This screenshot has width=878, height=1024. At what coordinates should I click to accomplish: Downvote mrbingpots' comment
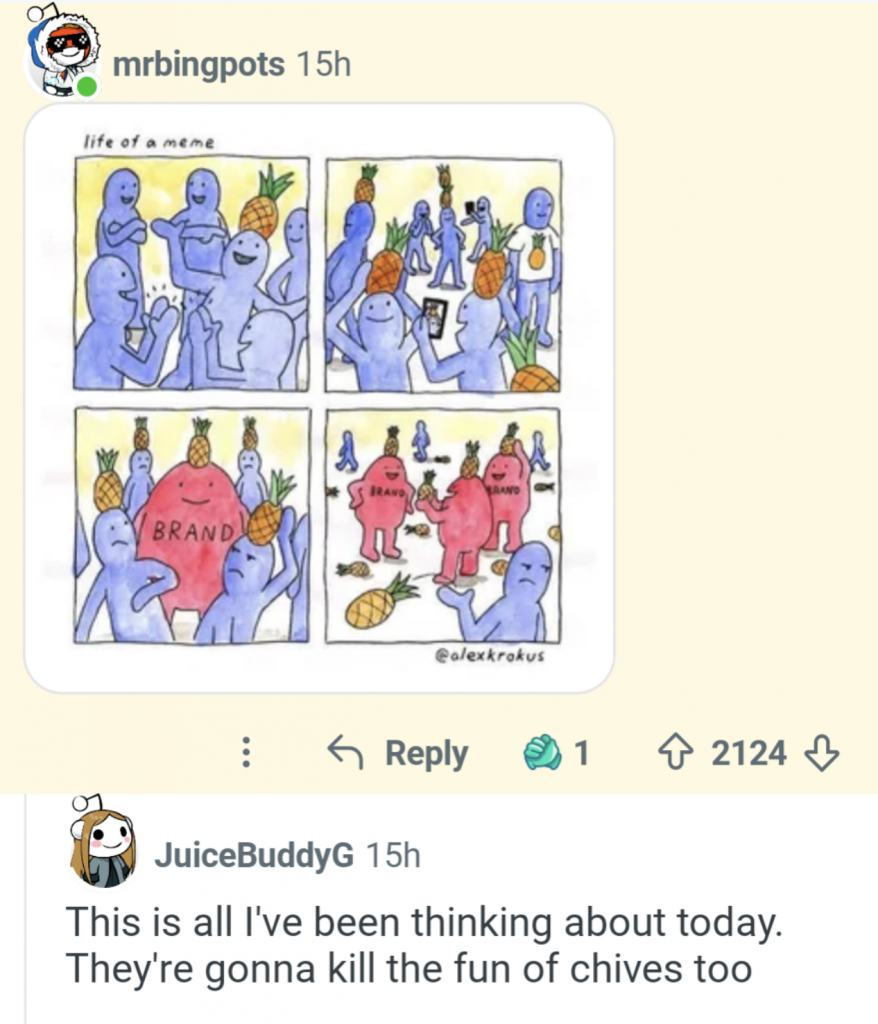tap(821, 753)
